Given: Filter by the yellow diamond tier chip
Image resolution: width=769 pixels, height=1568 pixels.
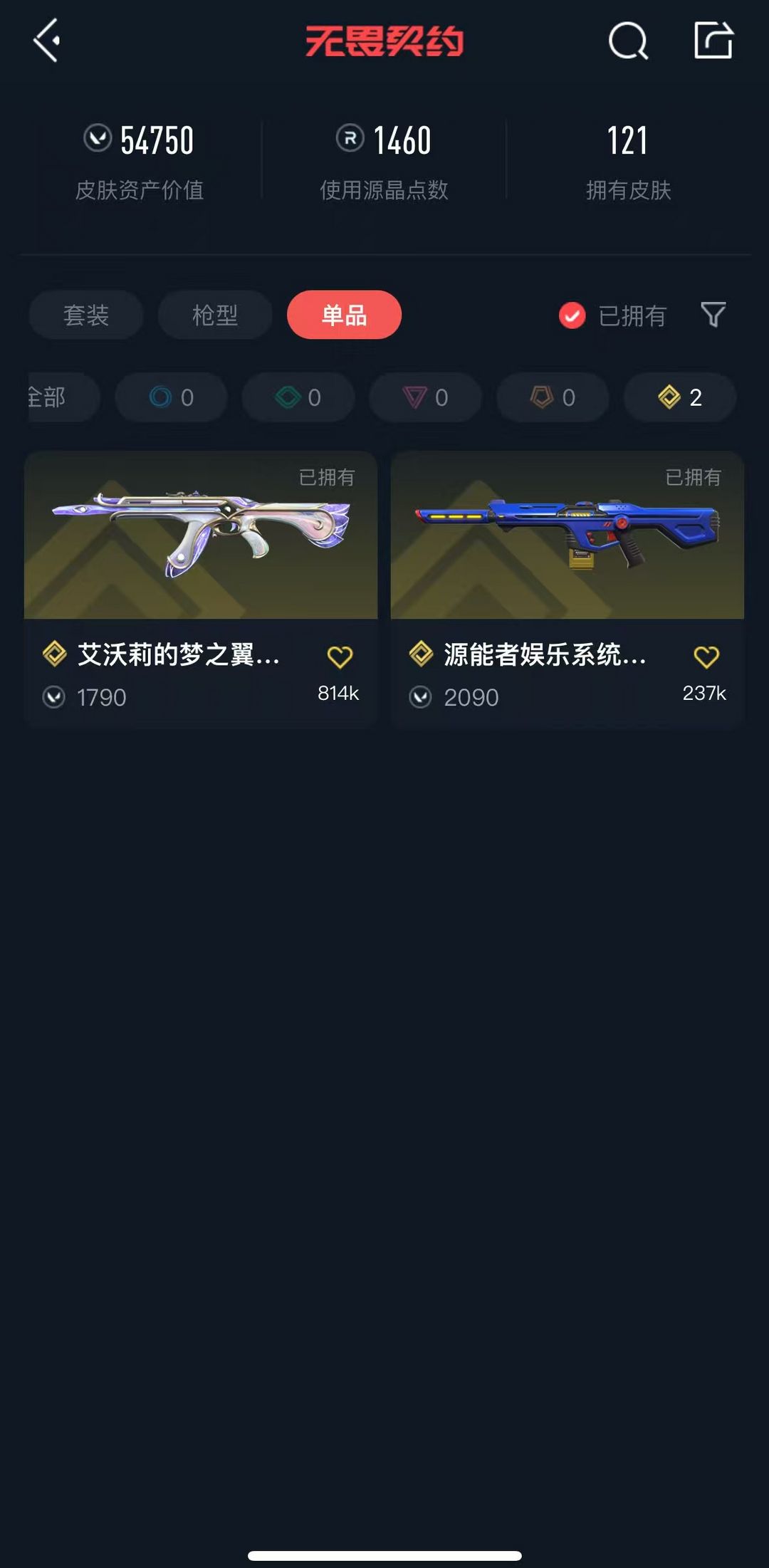Looking at the screenshot, I should (680, 397).
